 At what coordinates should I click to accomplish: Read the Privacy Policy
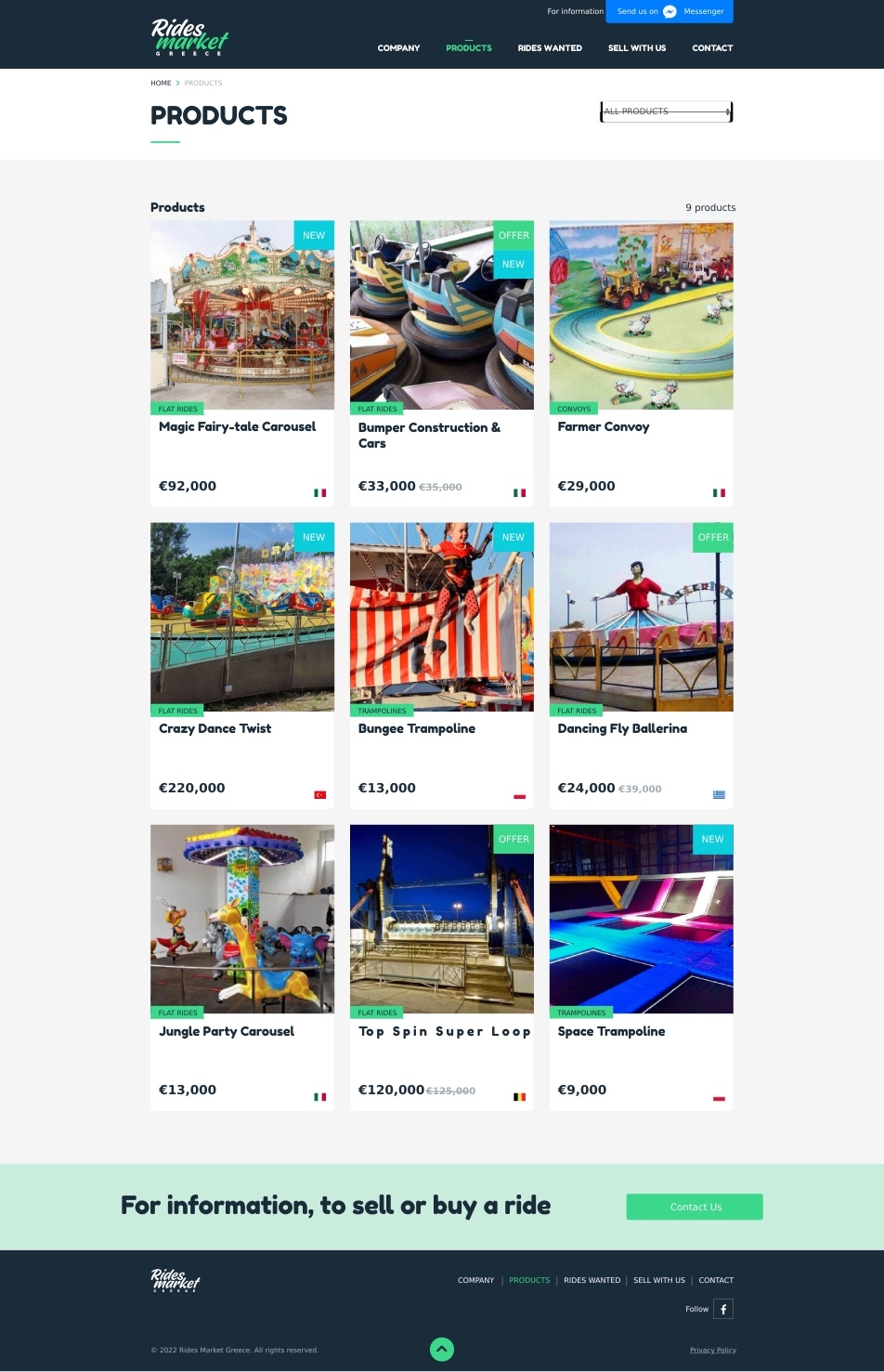coord(712,1350)
